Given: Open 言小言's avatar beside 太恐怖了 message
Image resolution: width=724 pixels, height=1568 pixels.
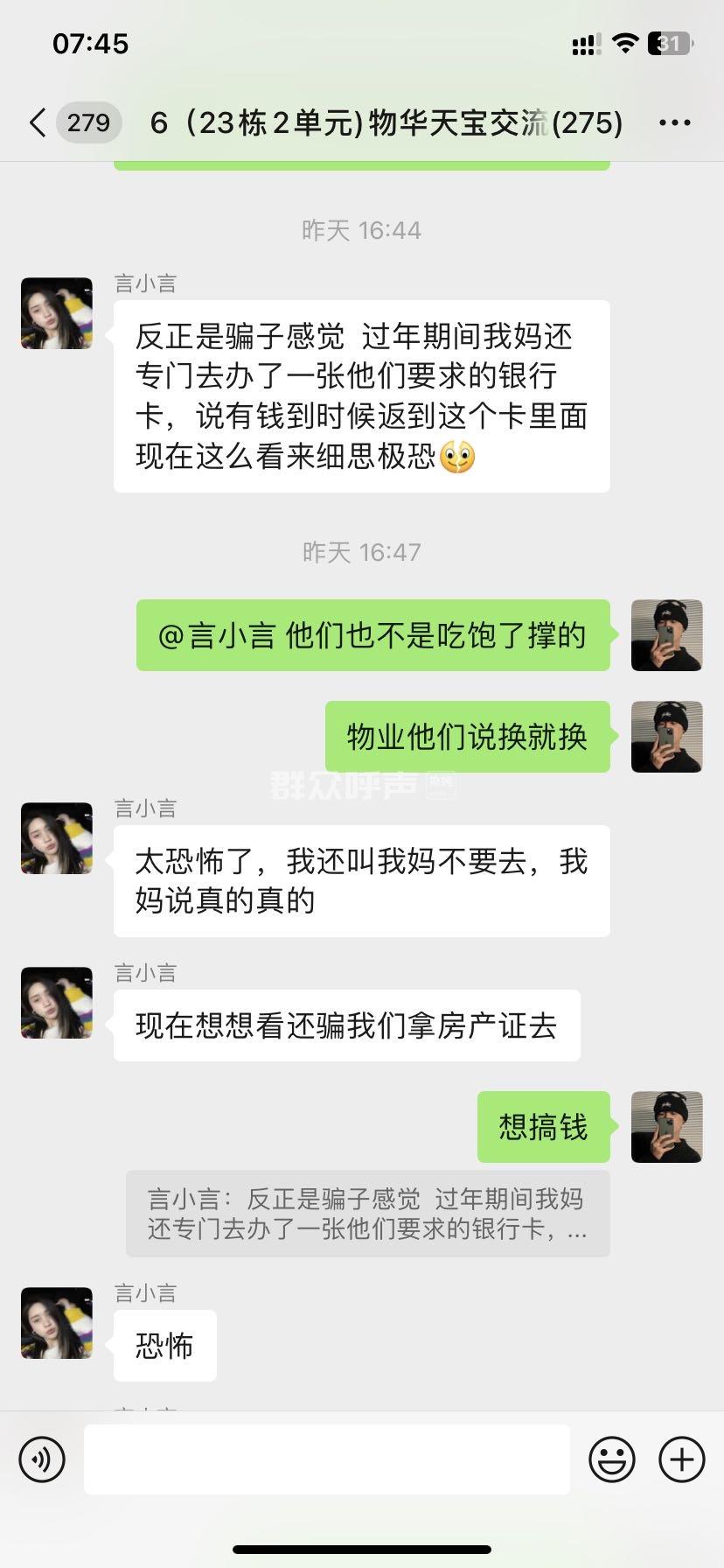Looking at the screenshot, I should [57, 838].
